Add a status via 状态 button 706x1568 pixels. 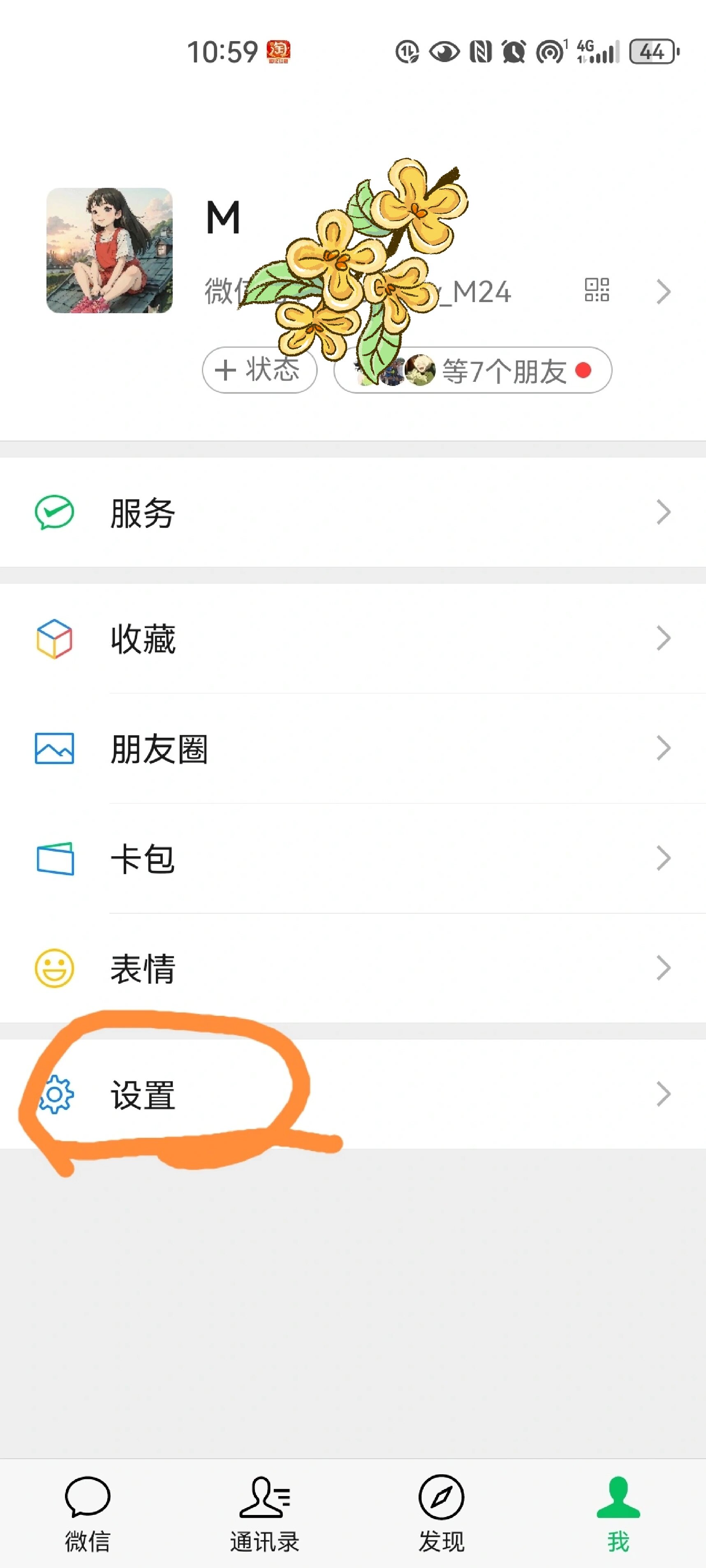260,370
